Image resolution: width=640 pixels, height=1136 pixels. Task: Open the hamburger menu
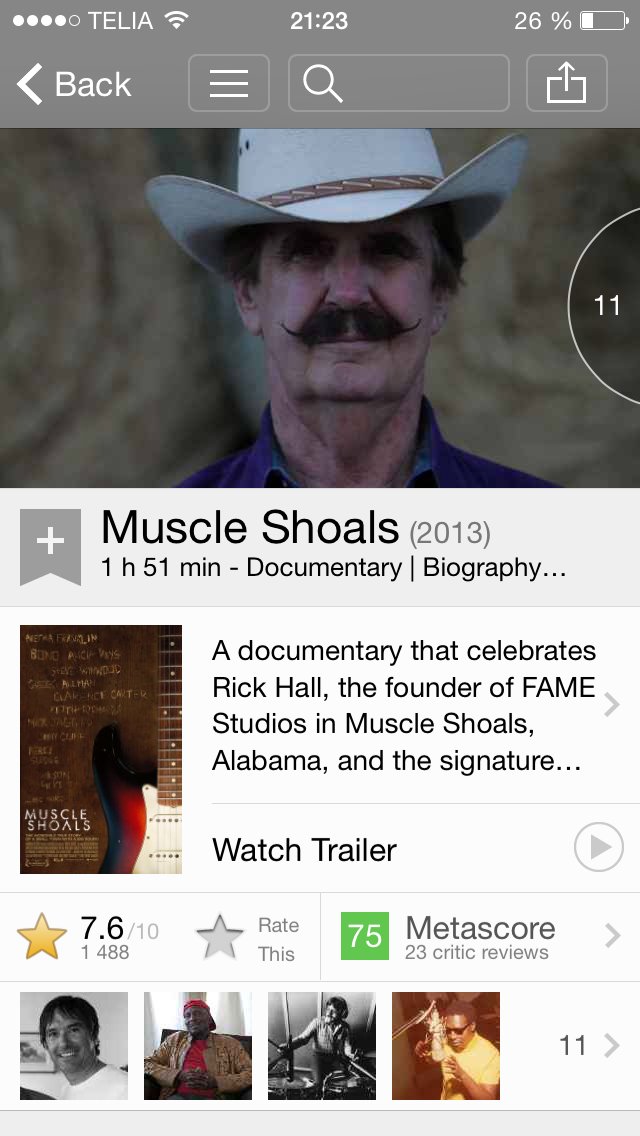229,83
